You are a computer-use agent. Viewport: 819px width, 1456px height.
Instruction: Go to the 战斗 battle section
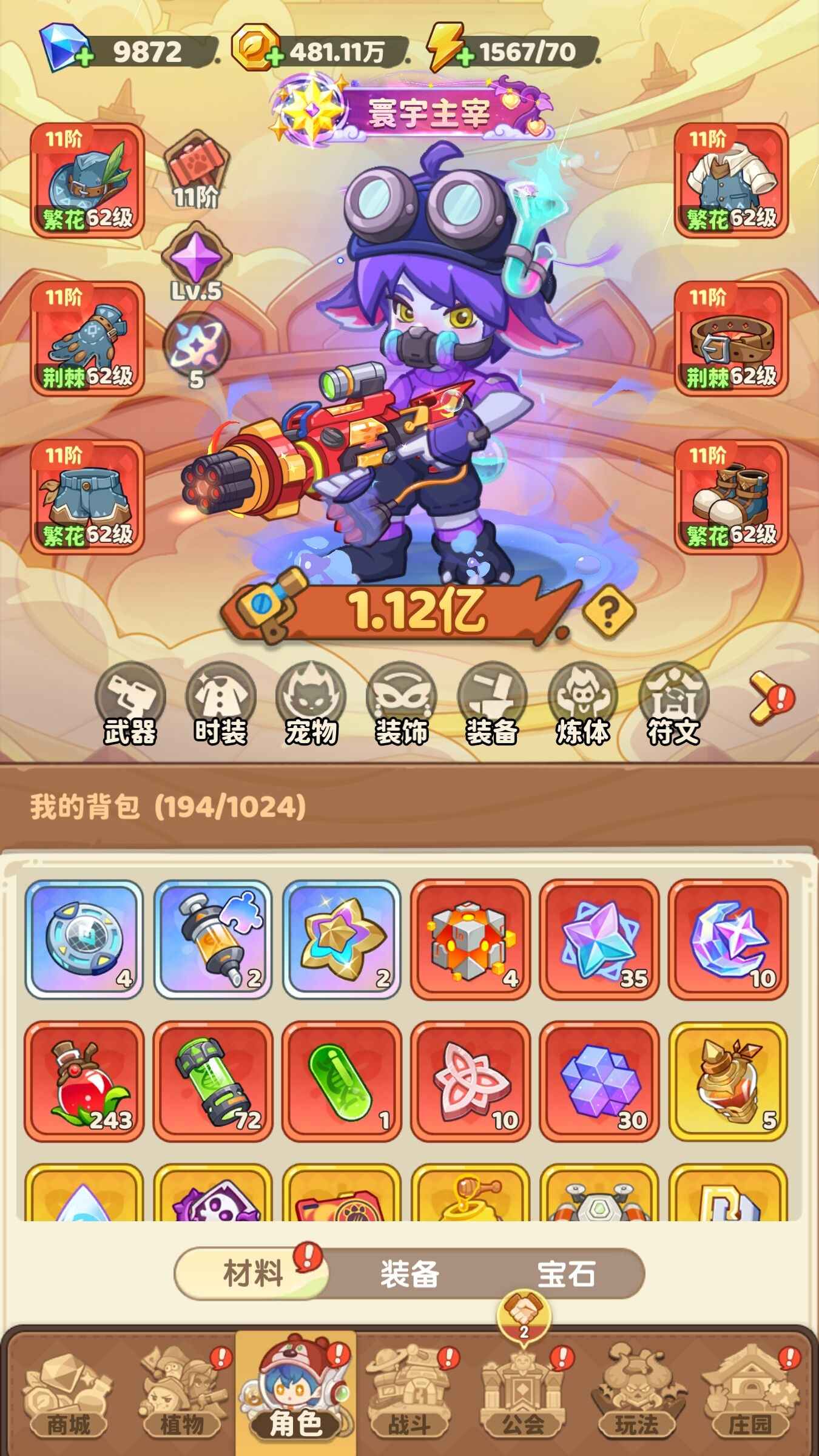coord(409,1401)
